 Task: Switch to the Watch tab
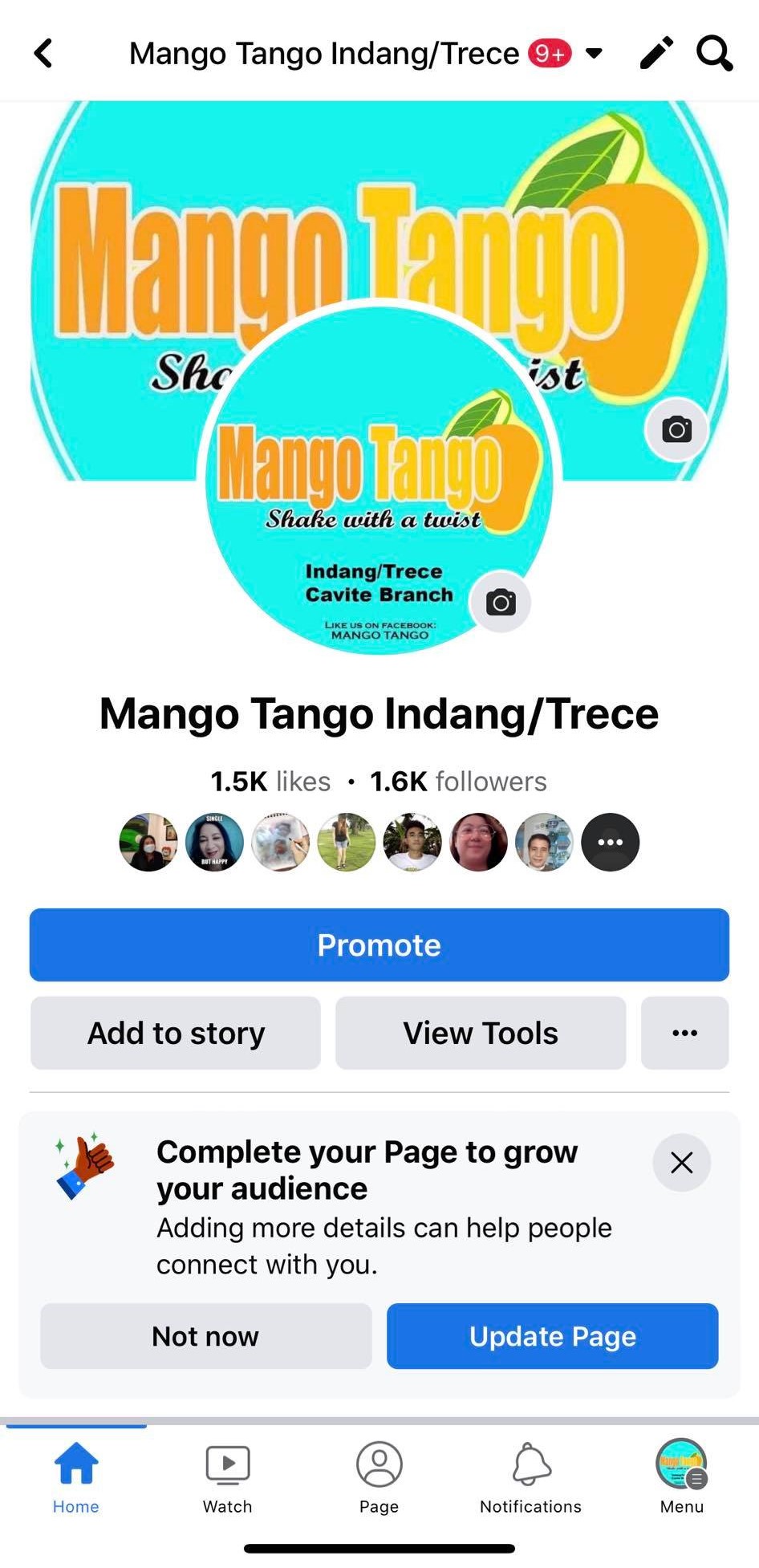[228, 1477]
